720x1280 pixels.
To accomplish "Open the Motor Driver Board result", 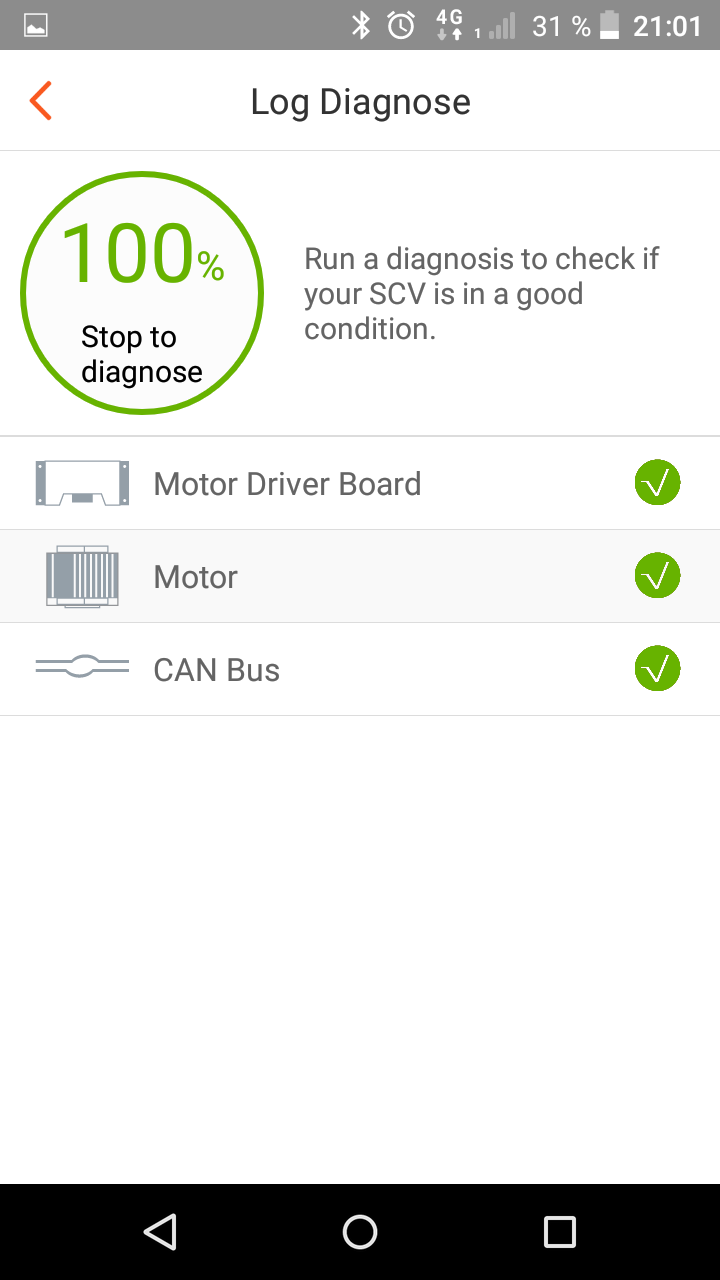I will [x=360, y=484].
